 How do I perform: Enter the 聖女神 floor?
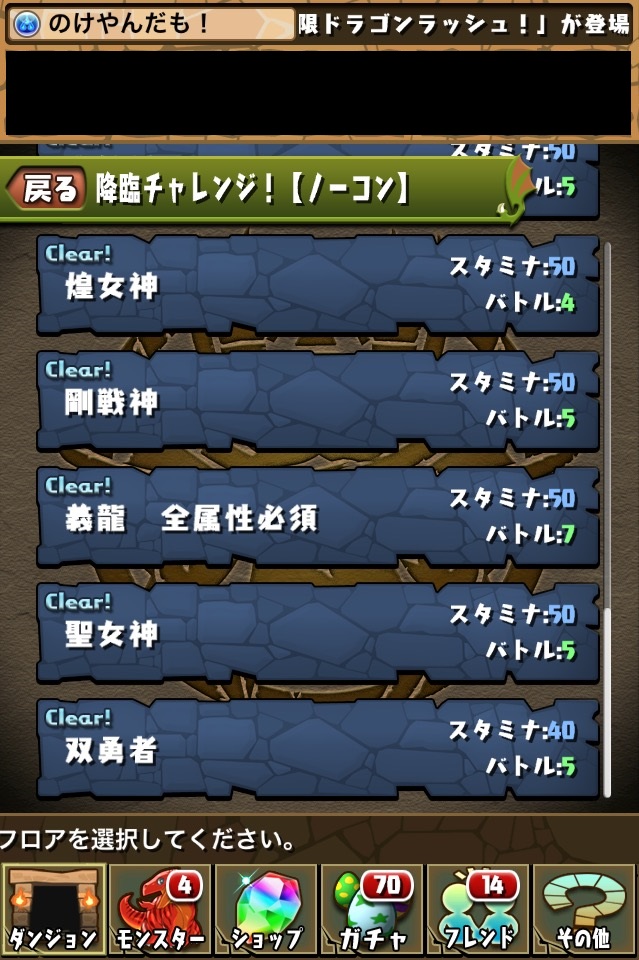[318, 632]
